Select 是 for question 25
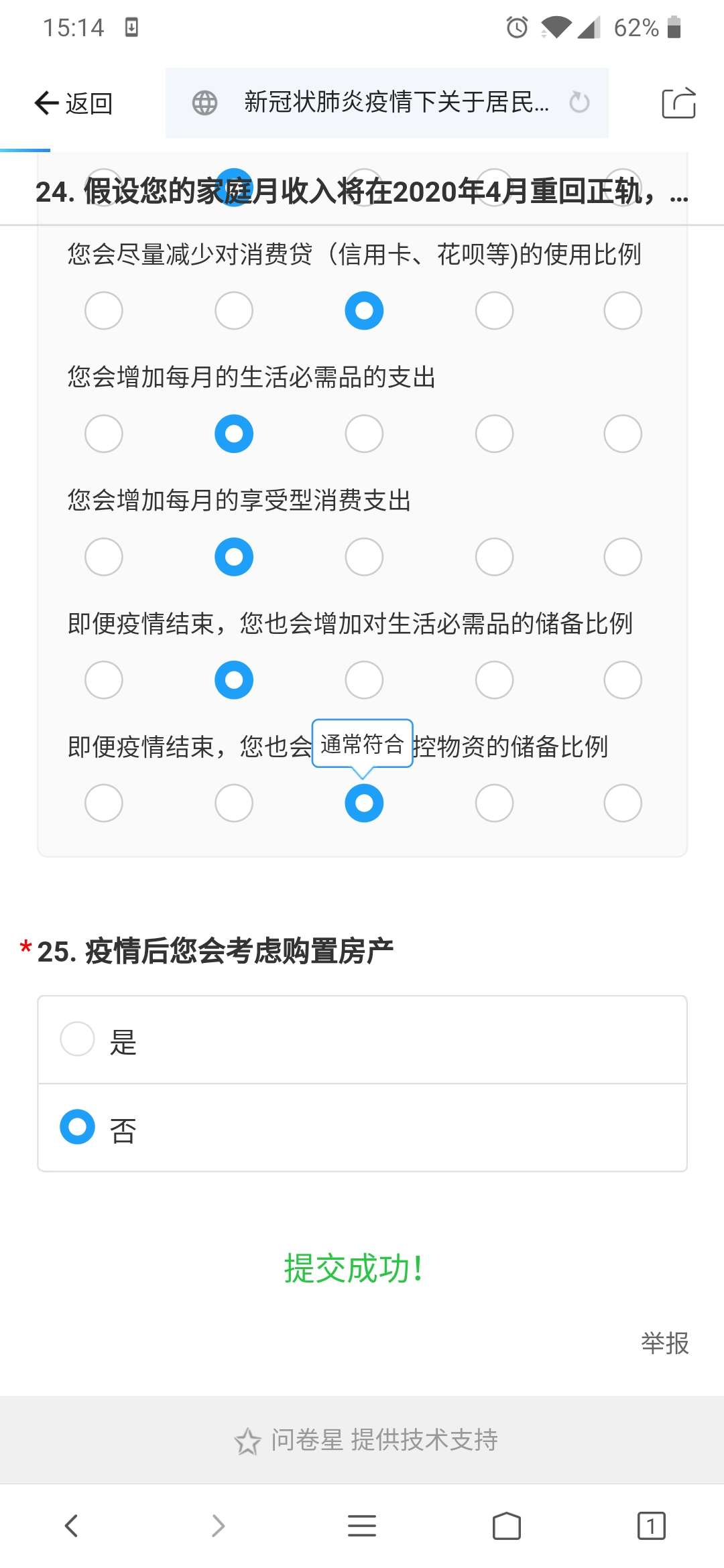The height and width of the screenshot is (1568, 724). click(77, 1039)
